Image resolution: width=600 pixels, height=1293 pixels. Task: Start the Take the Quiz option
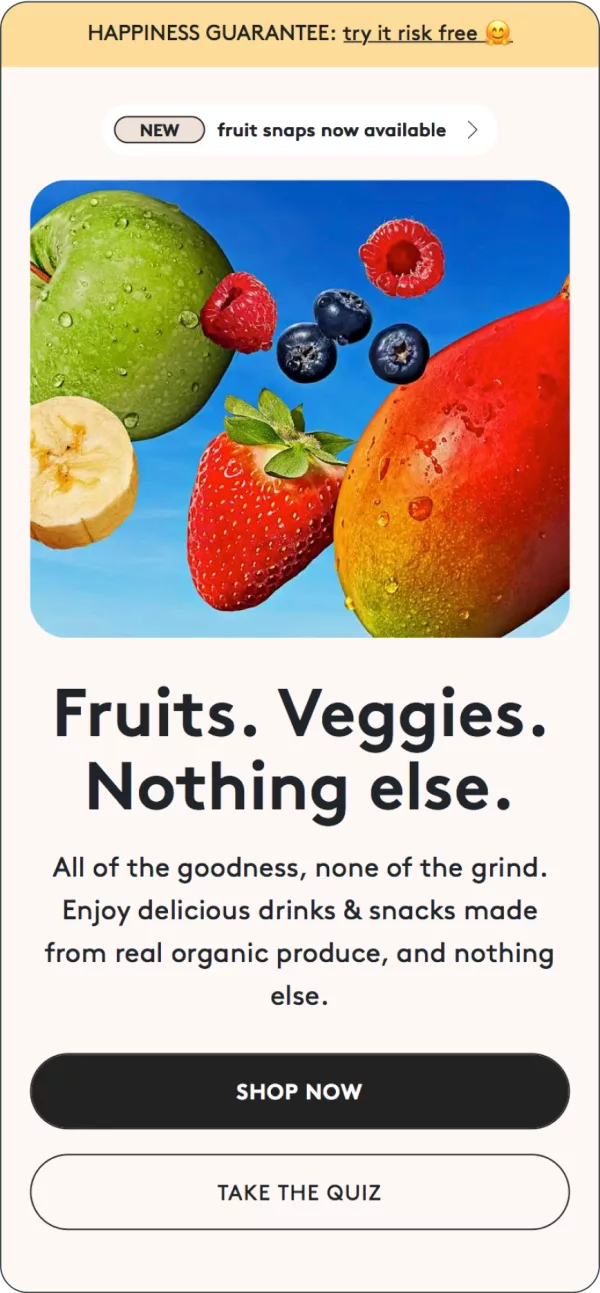pos(299,1192)
